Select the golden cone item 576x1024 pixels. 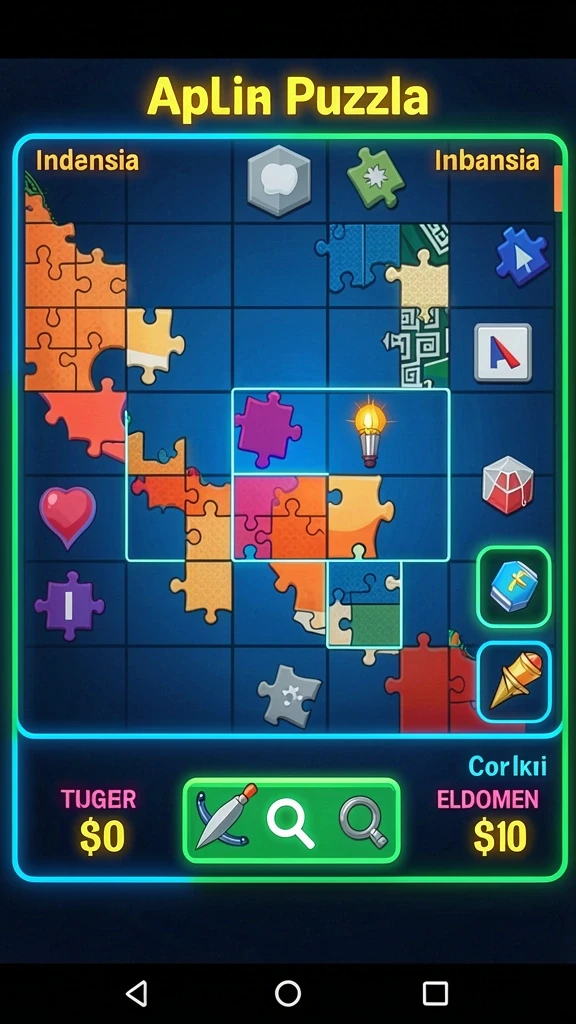click(x=514, y=682)
